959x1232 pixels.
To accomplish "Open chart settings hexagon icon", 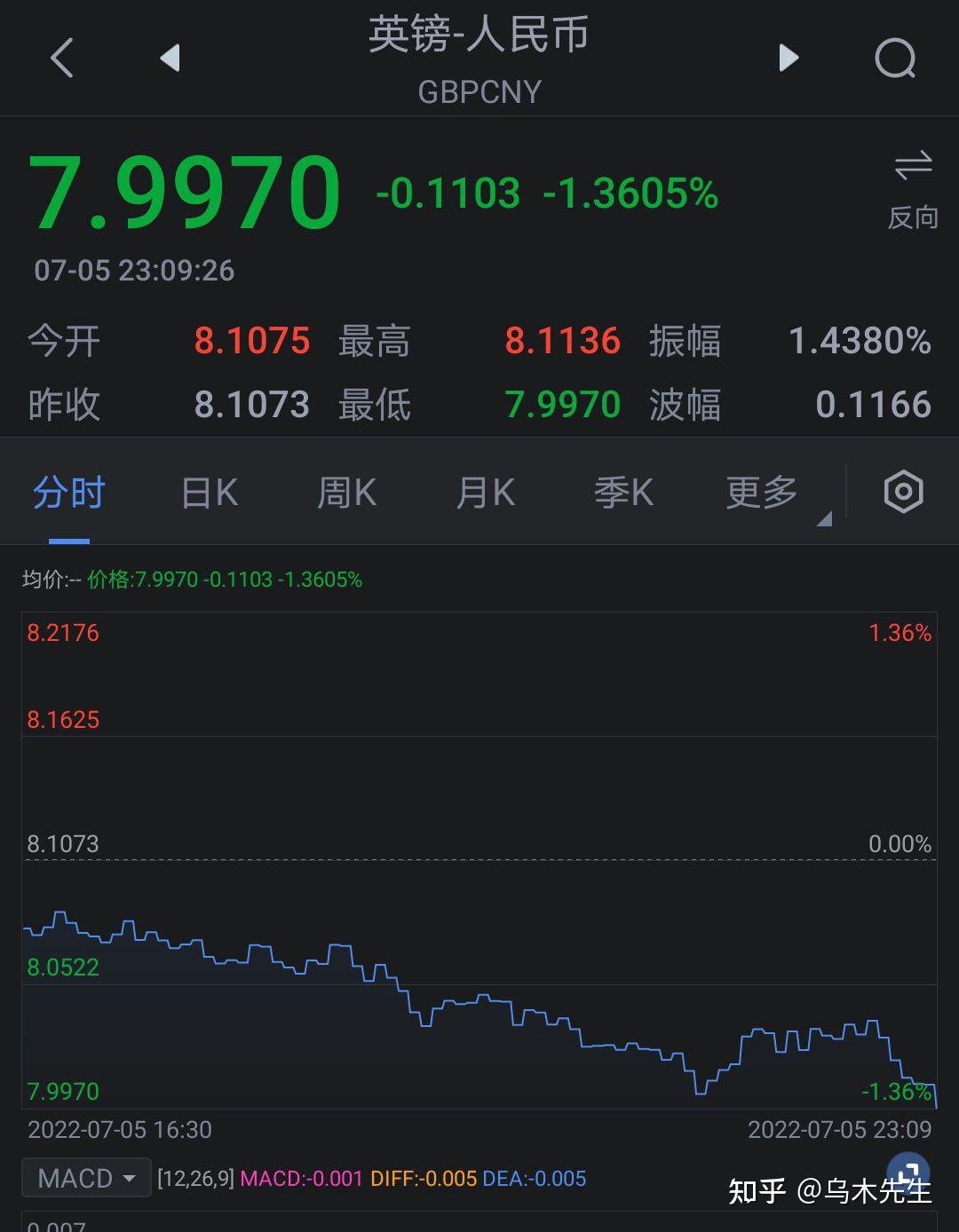I will click(903, 492).
